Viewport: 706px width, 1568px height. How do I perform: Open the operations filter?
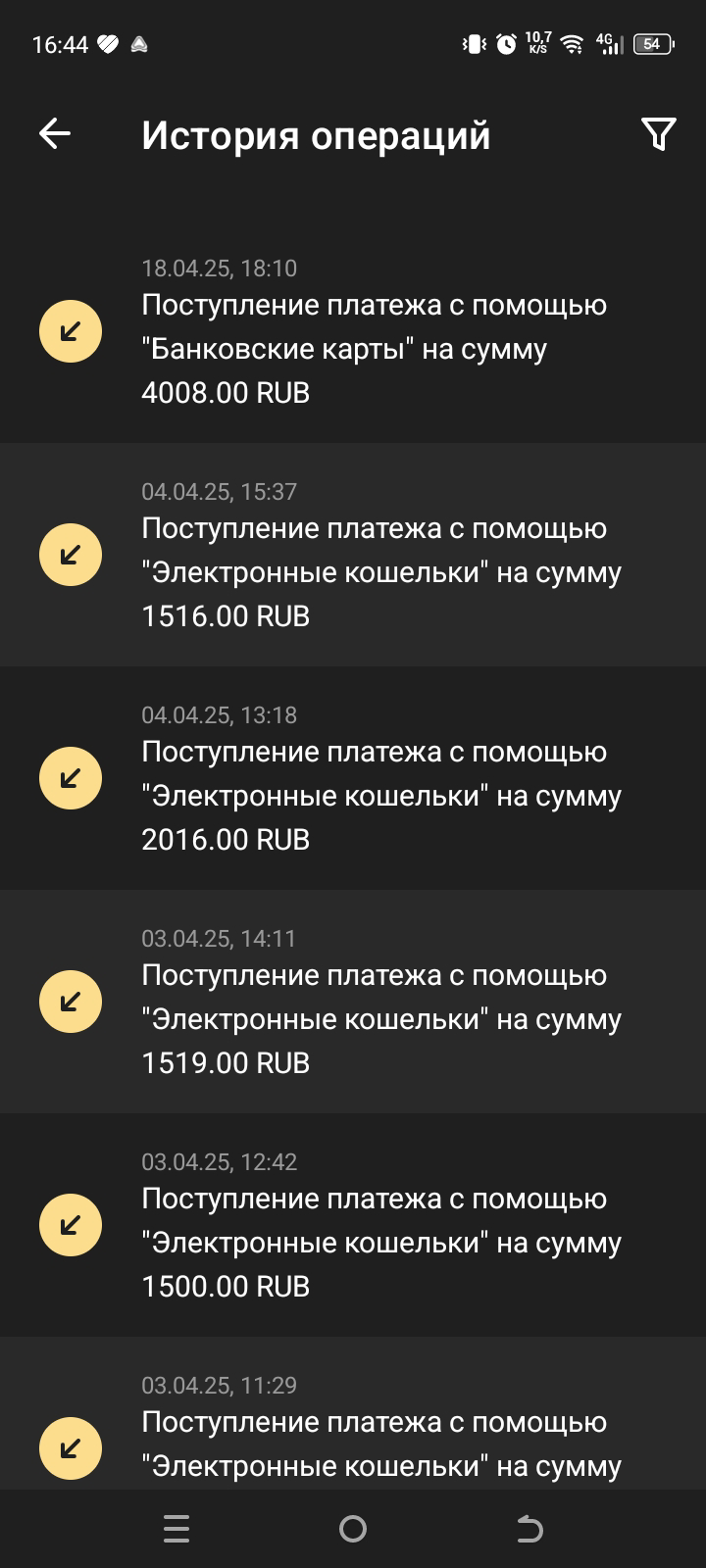pos(658,134)
